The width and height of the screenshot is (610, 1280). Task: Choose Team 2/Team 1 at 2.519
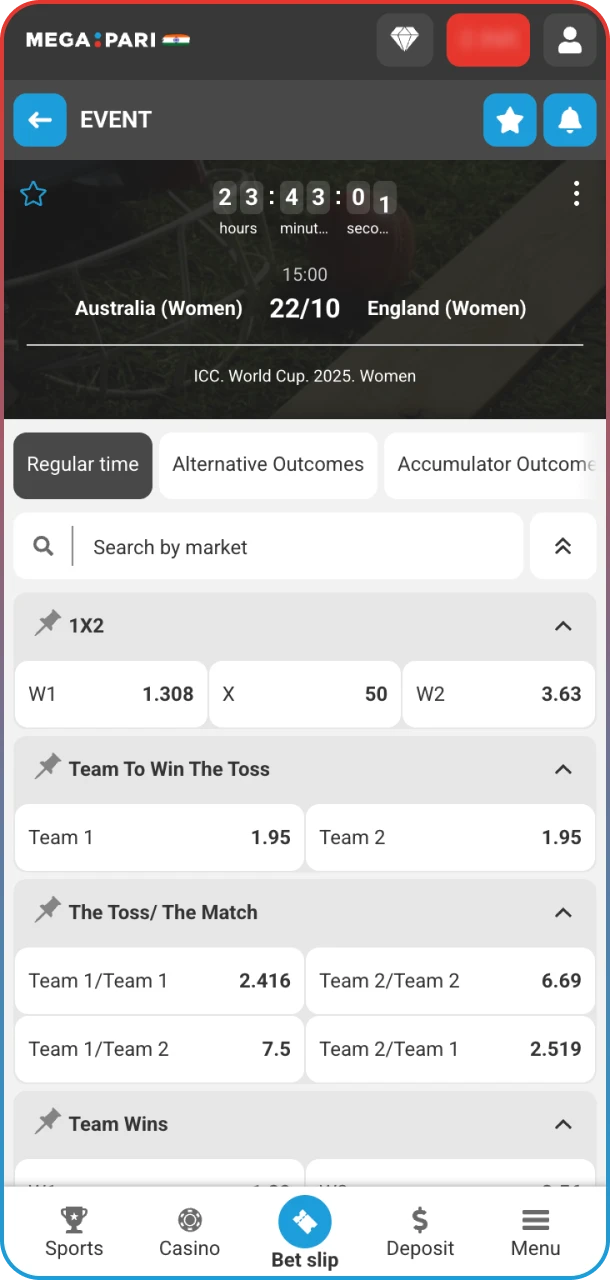click(450, 1049)
